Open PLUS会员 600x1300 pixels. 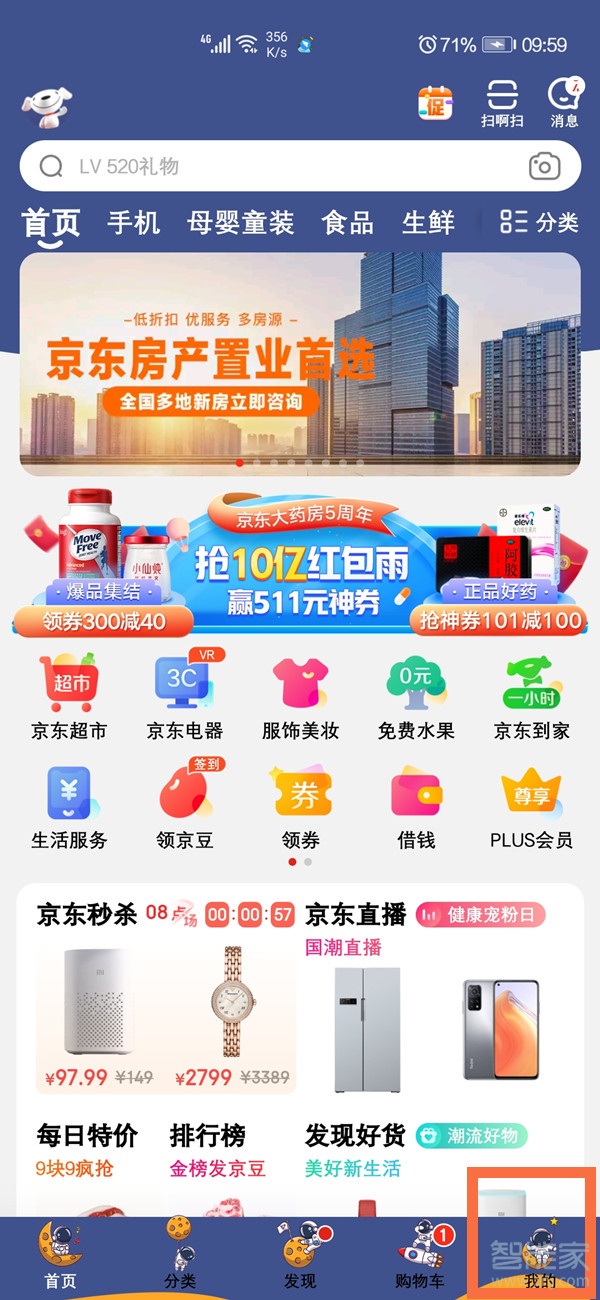point(531,806)
